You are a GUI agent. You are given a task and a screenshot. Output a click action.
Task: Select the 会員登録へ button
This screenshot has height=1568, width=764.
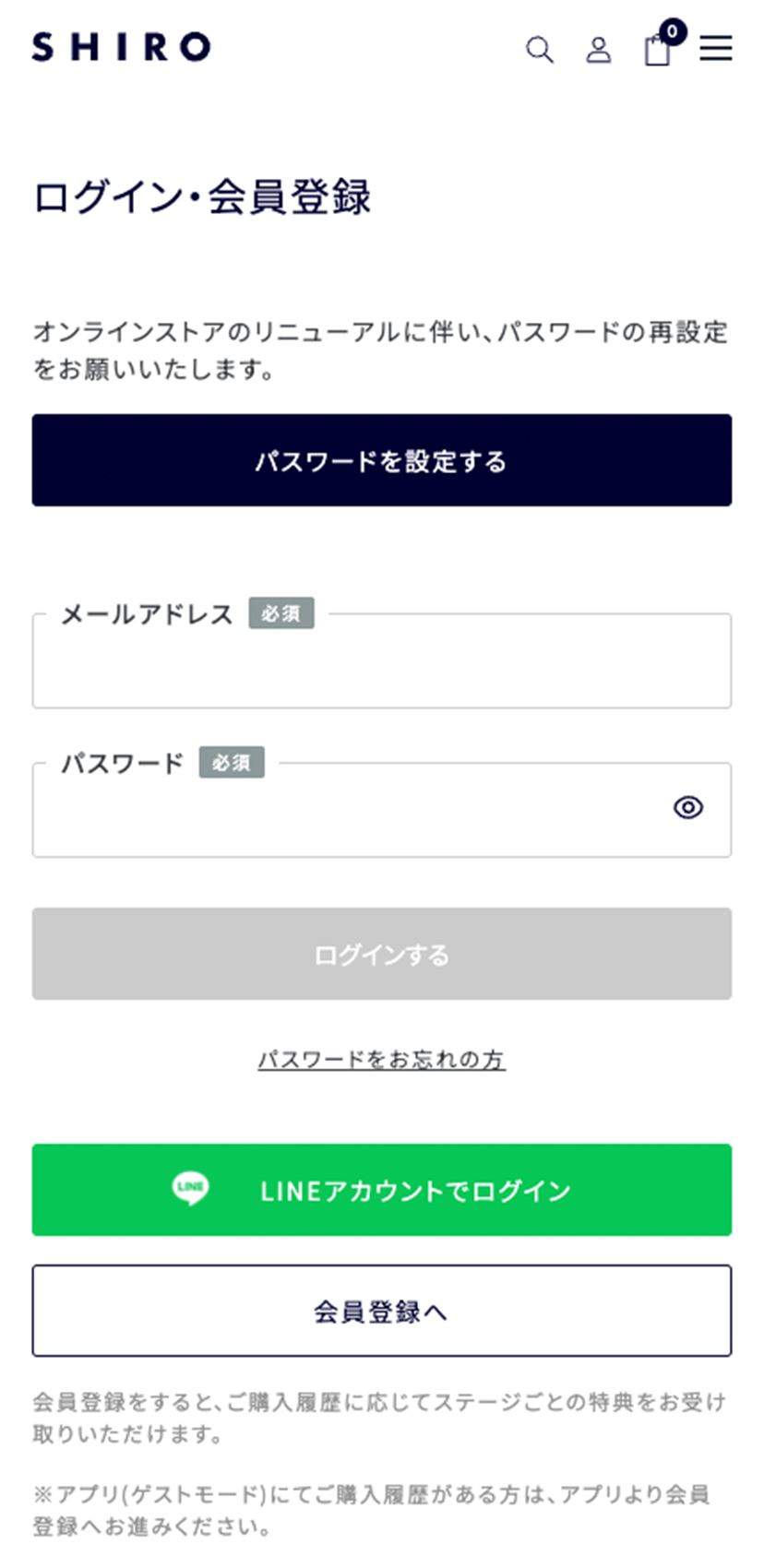382,1311
